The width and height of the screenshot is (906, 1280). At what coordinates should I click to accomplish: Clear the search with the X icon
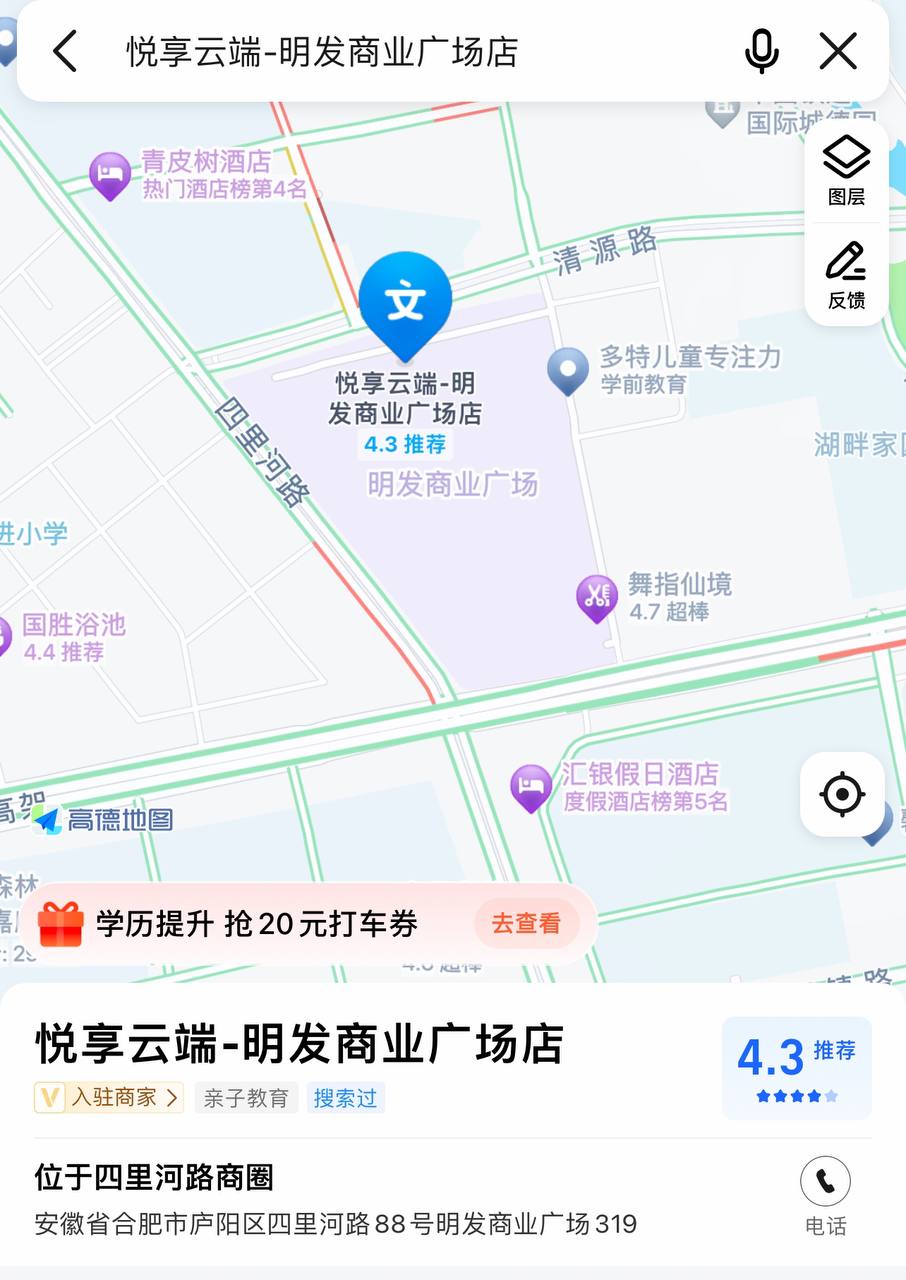pos(838,51)
